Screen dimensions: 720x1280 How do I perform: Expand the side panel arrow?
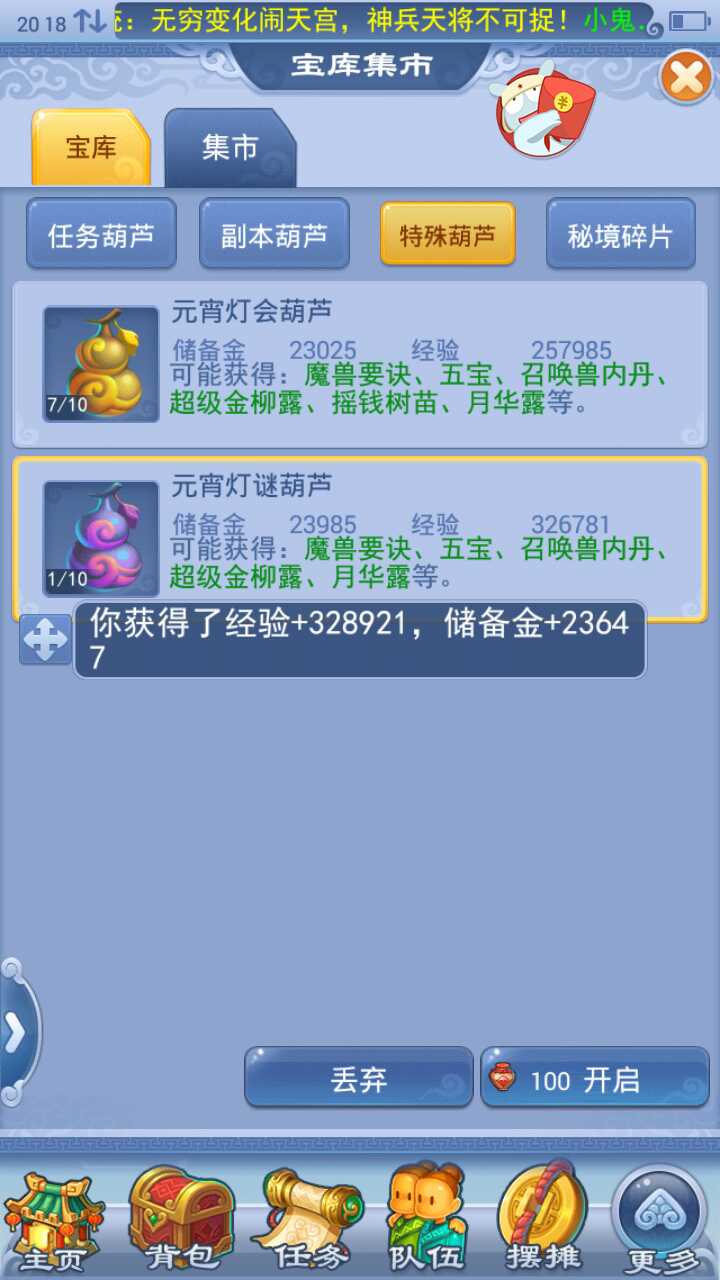click(15, 1034)
